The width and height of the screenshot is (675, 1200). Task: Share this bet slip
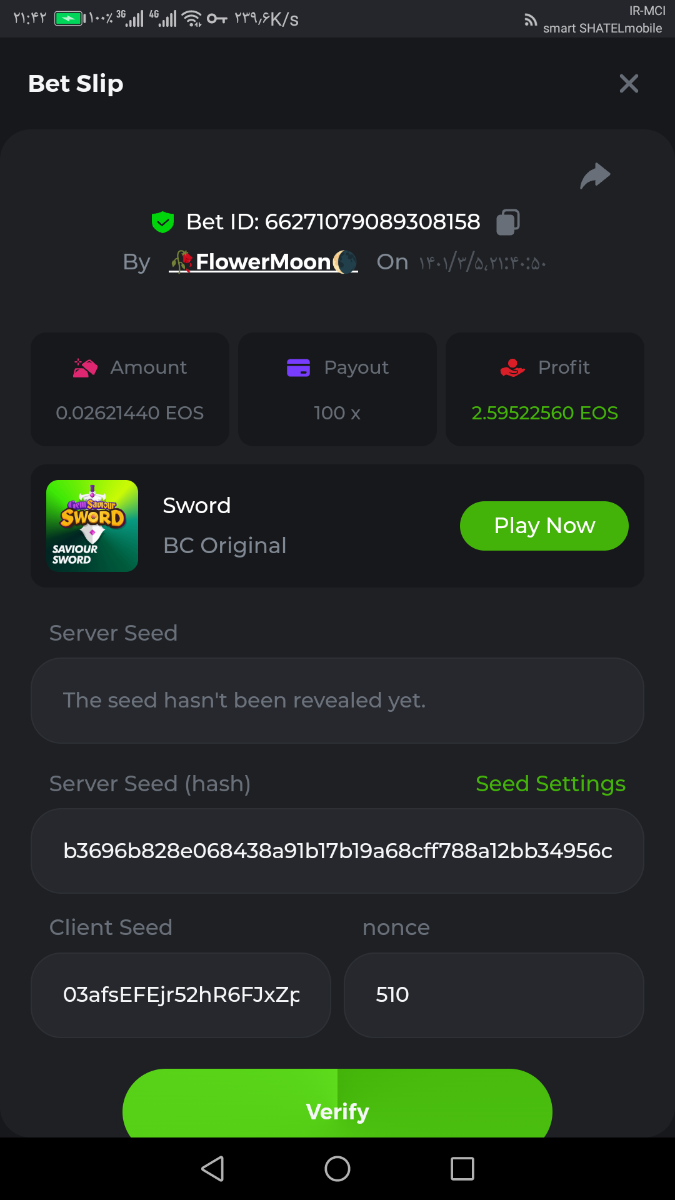(595, 177)
